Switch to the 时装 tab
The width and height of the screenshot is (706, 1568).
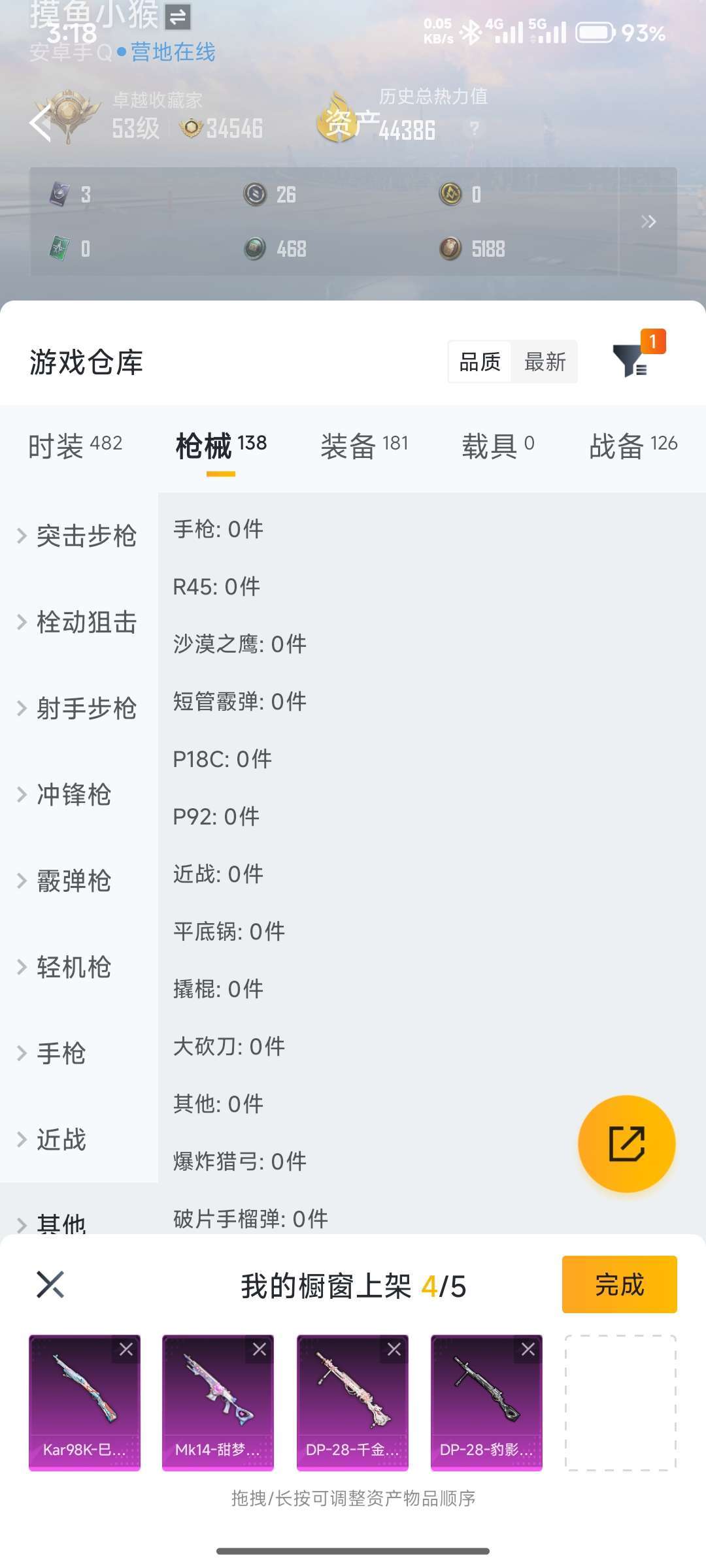pyautogui.click(x=75, y=446)
